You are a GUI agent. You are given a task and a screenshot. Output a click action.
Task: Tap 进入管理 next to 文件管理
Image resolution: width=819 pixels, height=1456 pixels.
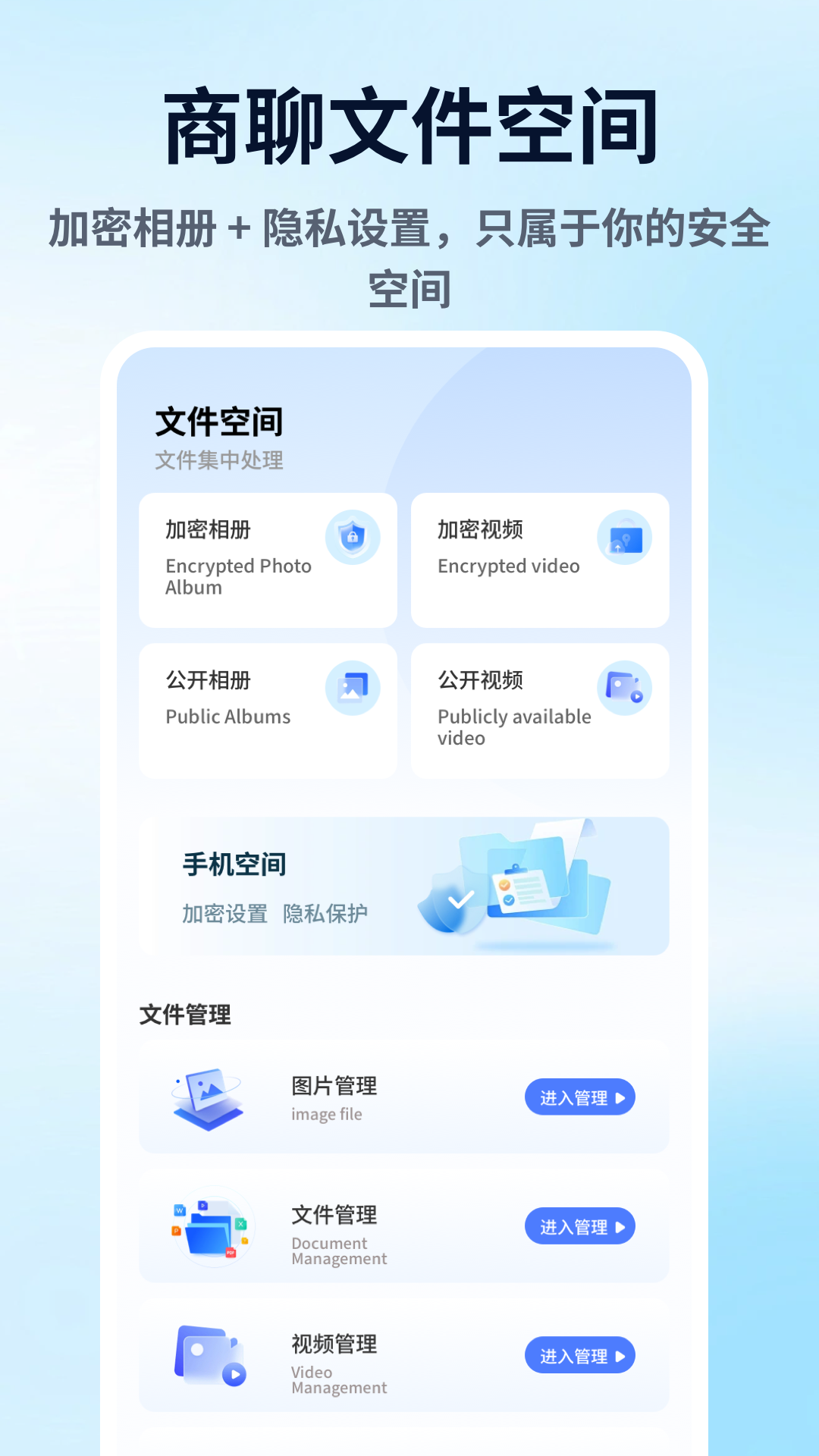(580, 1226)
